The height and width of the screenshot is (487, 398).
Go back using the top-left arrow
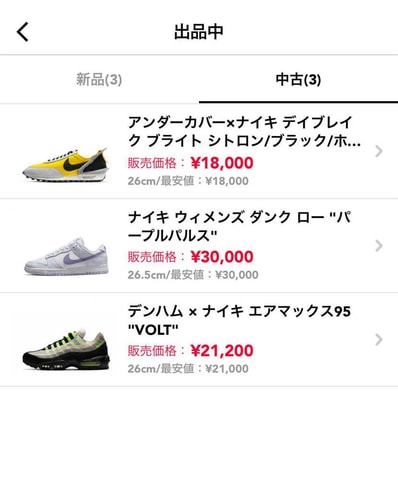[23, 32]
